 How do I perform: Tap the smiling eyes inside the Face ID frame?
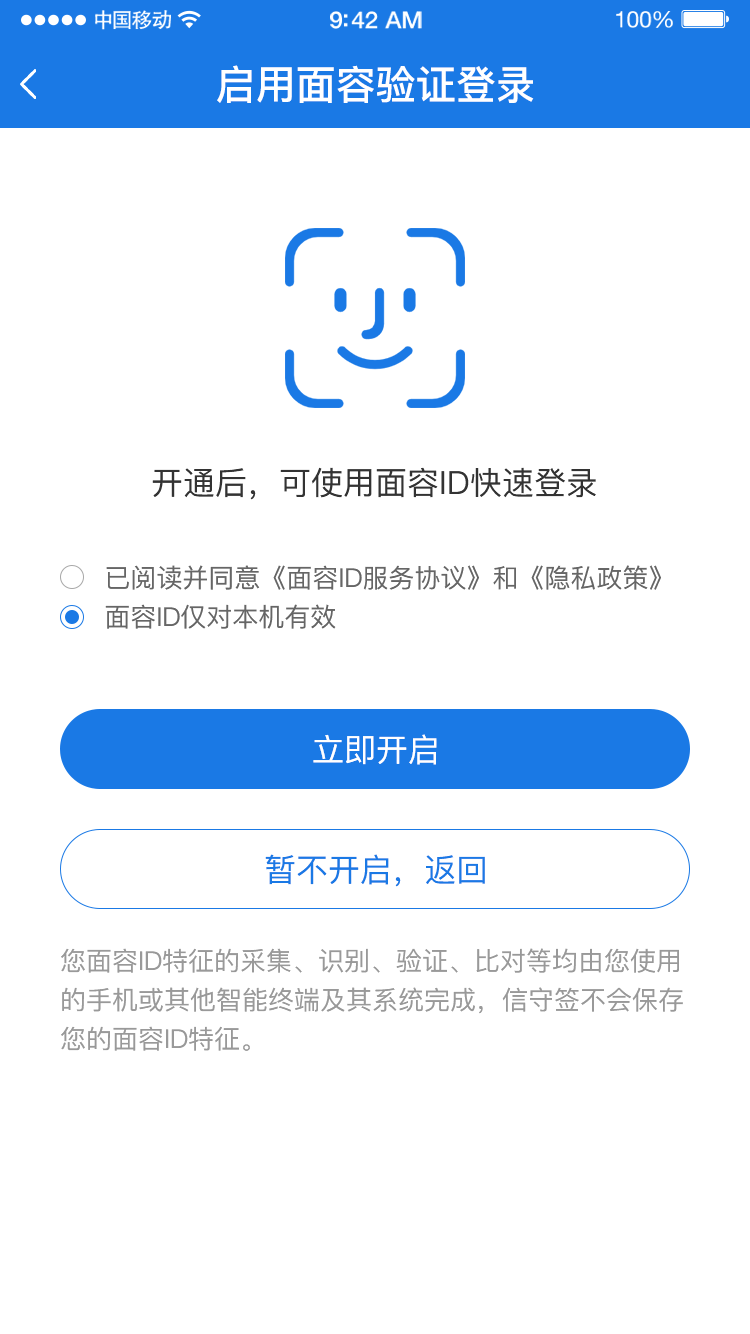click(x=375, y=300)
